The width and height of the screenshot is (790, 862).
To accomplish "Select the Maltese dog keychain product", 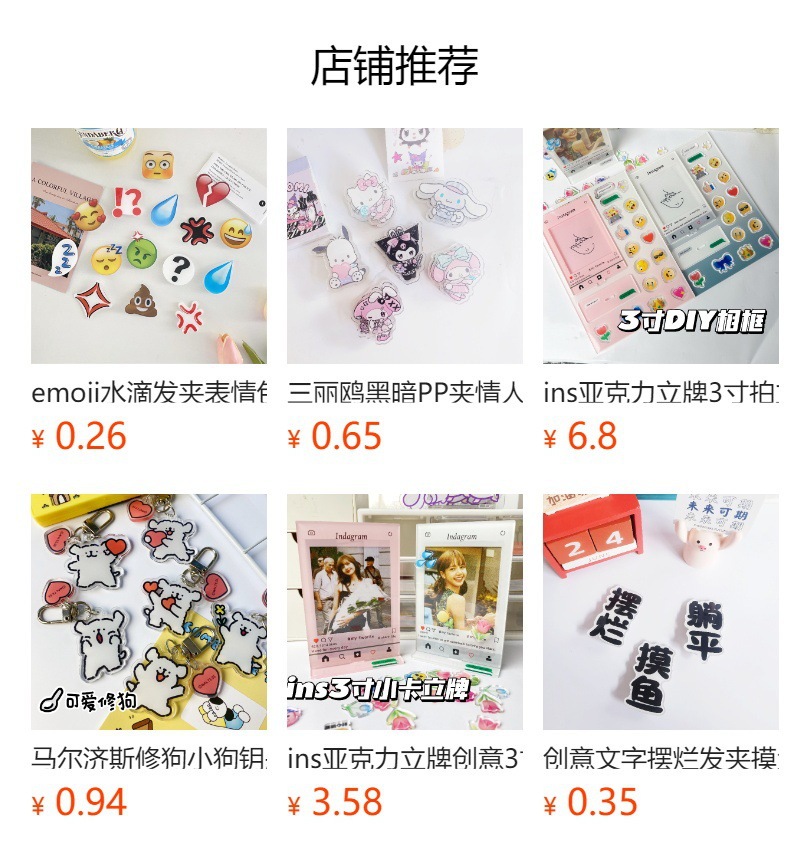I will tap(149, 612).
